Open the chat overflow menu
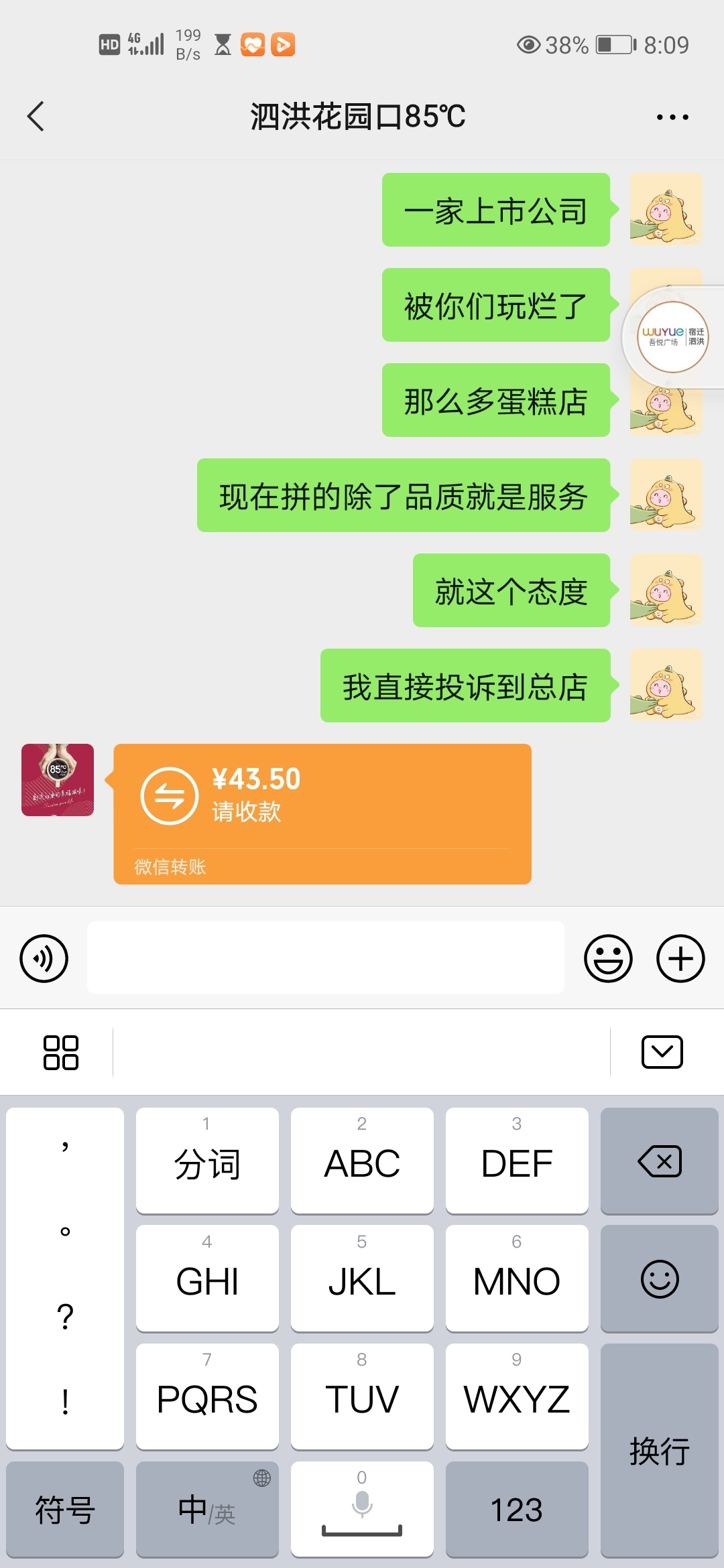This screenshot has width=724, height=1568. [x=672, y=117]
